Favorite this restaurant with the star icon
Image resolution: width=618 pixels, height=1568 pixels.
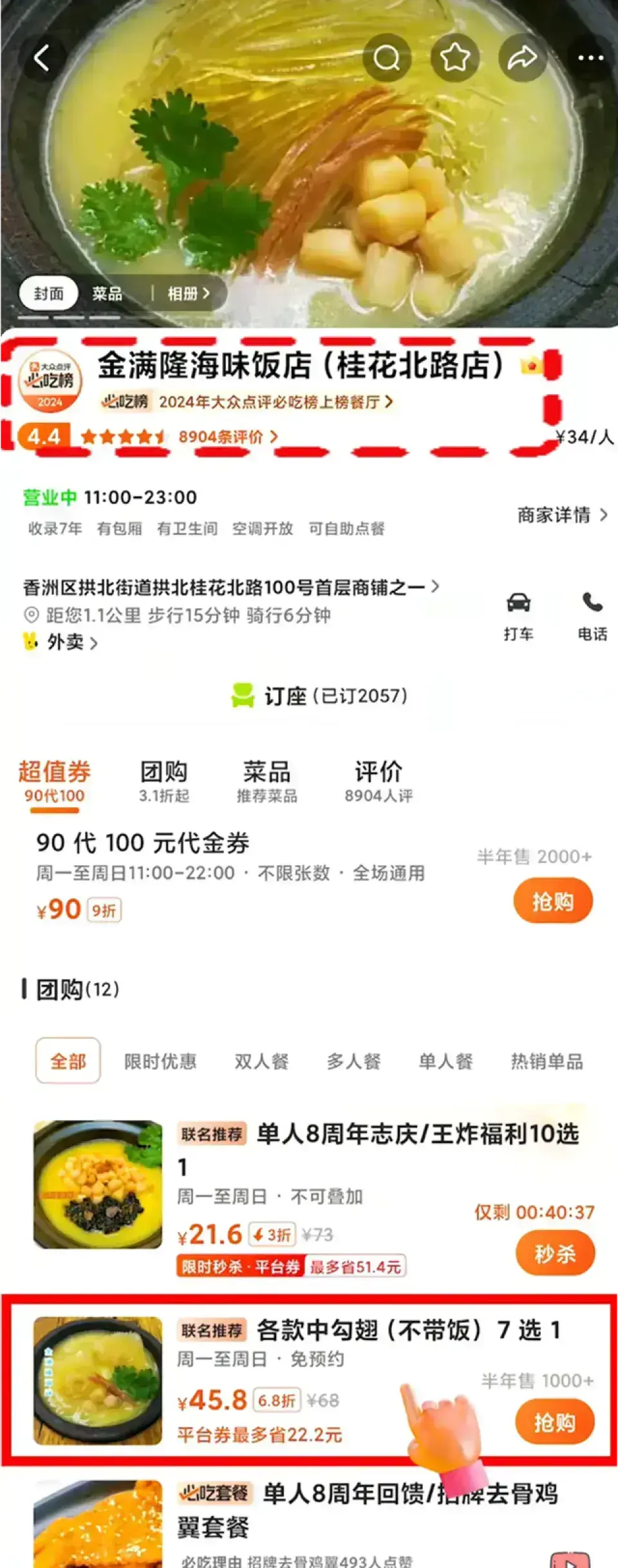point(455,59)
